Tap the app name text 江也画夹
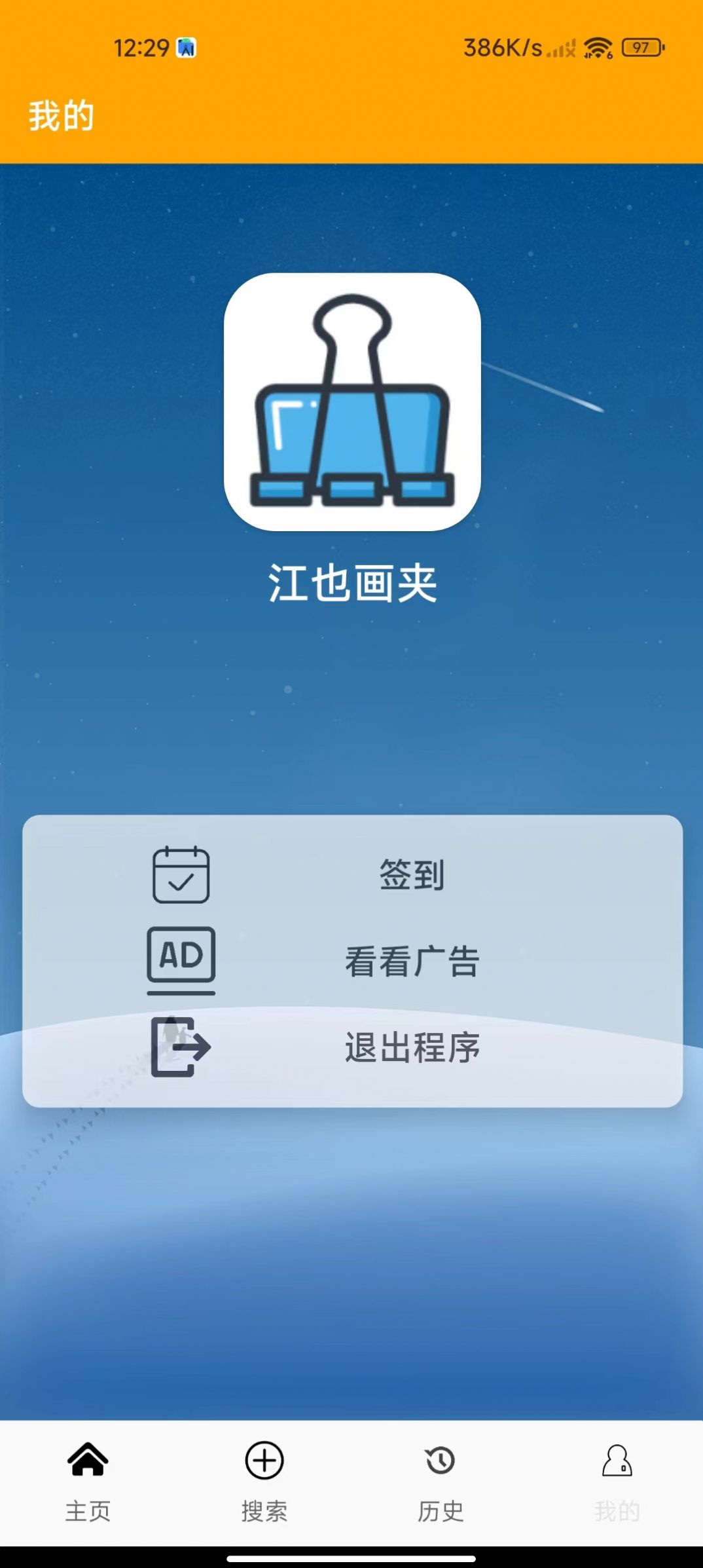The width and height of the screenshot is (703, 1568). (x=351, y=582)
